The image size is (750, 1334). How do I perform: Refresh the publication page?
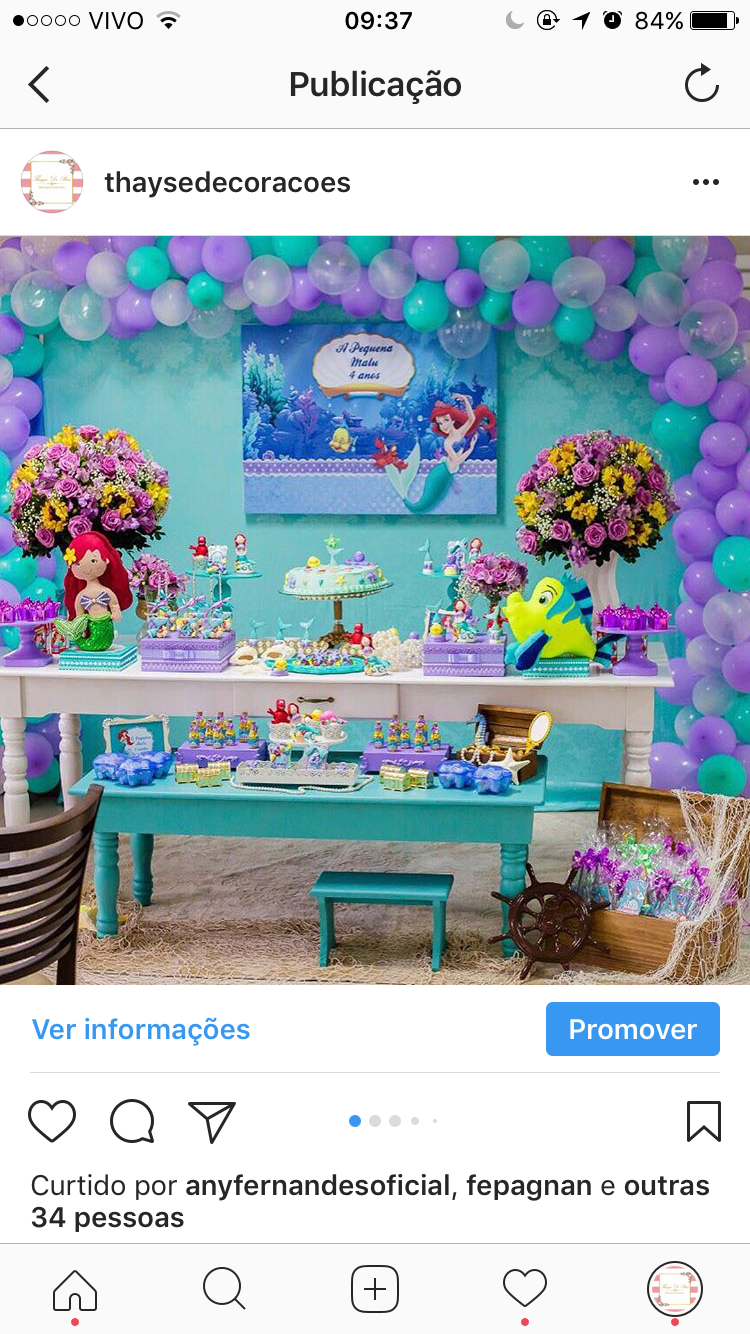[x=702, y=84]
